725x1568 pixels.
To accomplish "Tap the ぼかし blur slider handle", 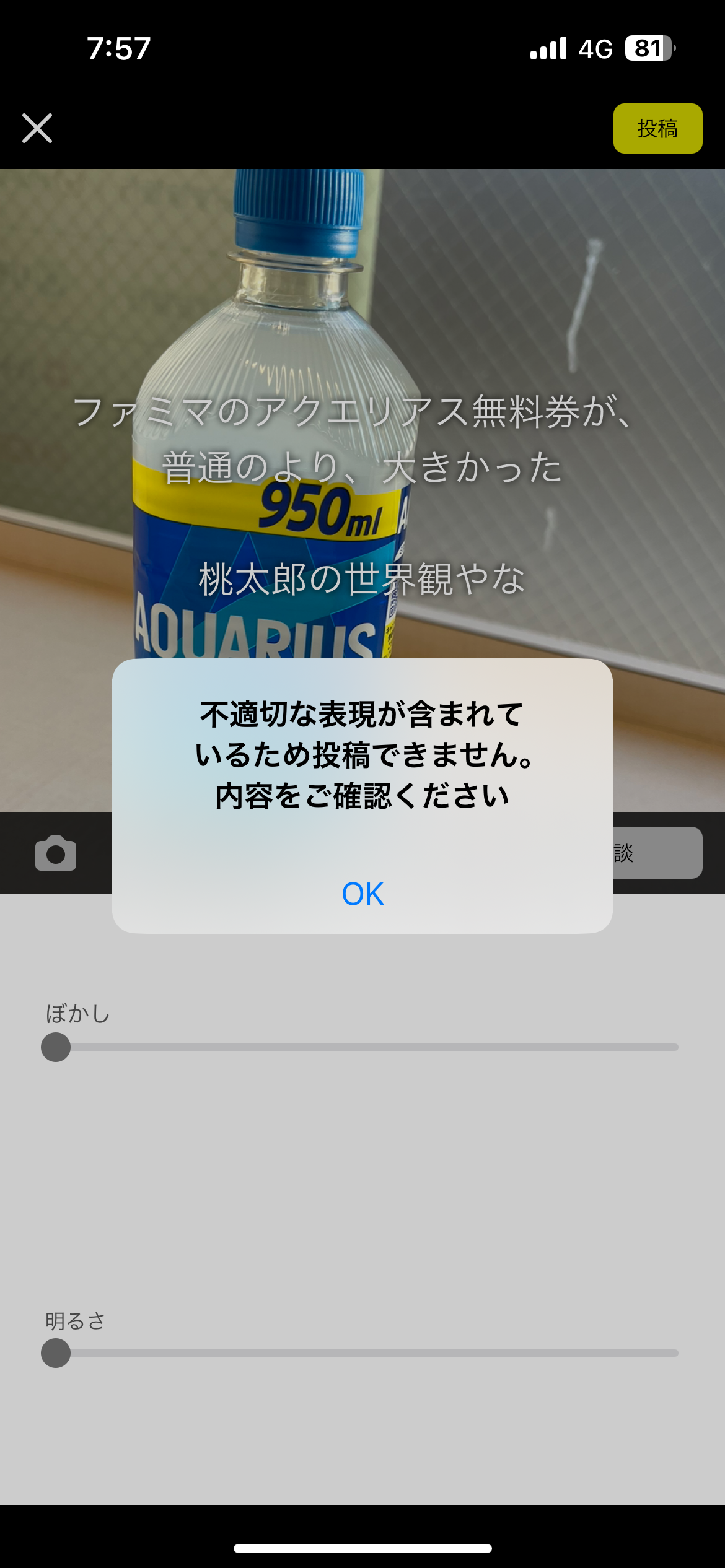I will click(x=56, y=1047).
